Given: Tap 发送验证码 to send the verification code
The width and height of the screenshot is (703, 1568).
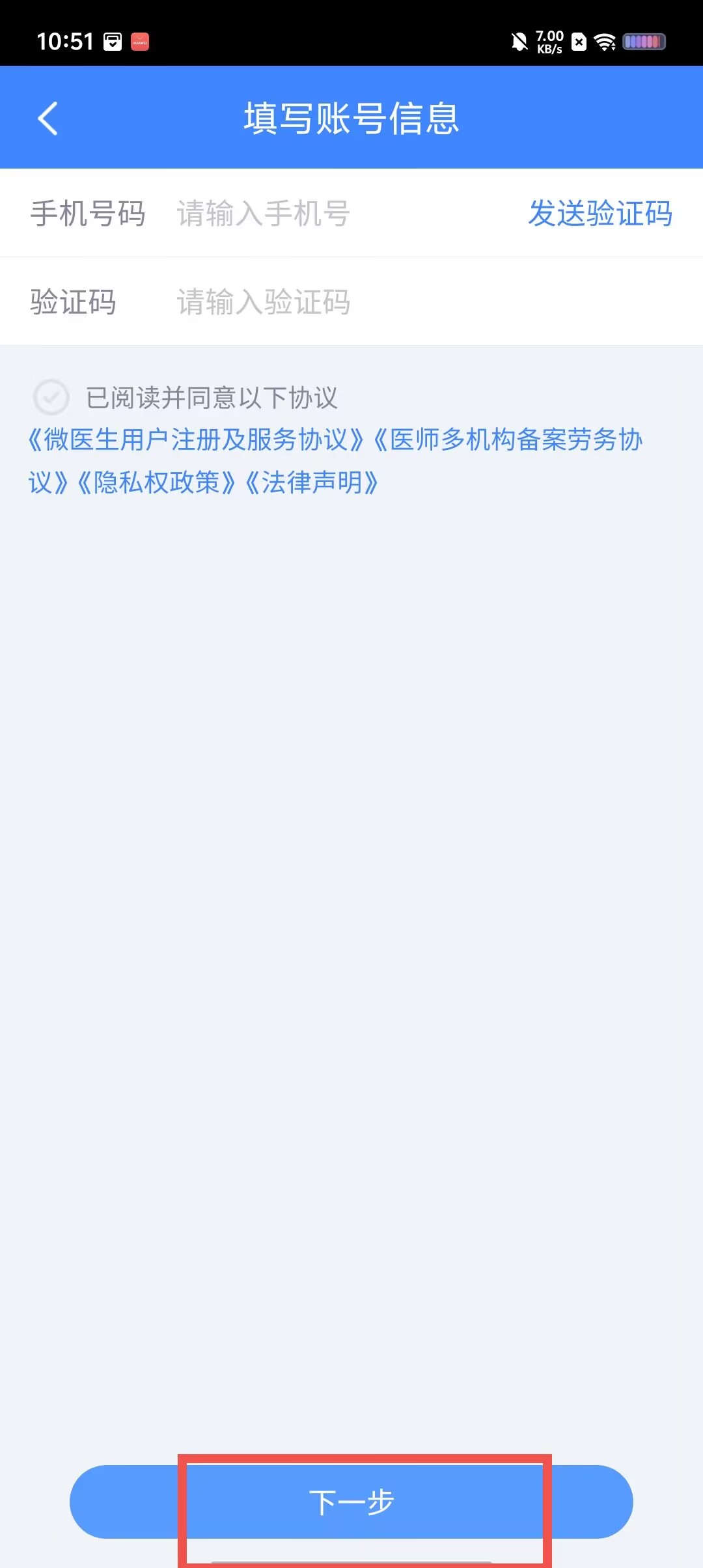Looking at the screenshot, I should click(x=600, y=214).
